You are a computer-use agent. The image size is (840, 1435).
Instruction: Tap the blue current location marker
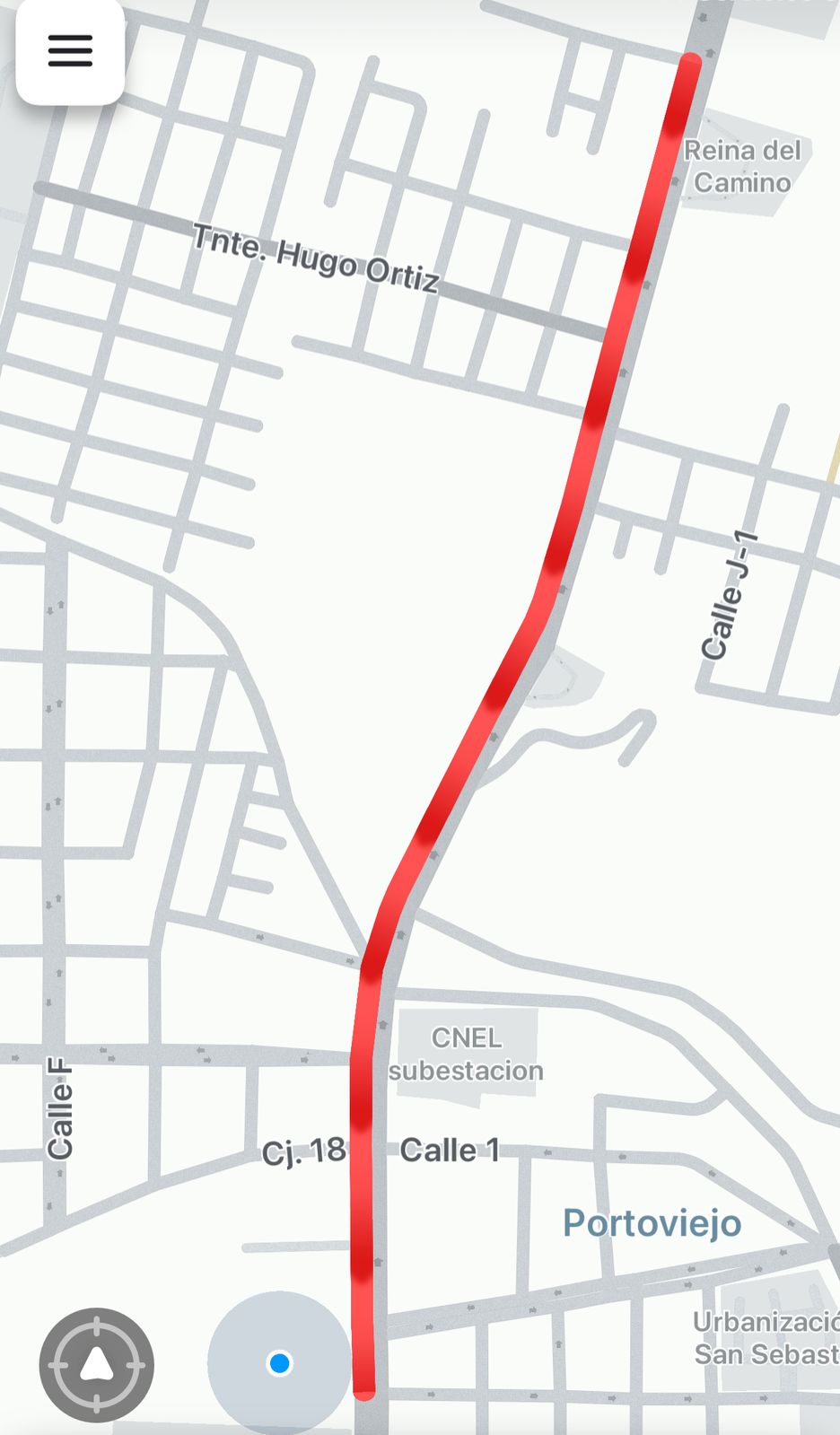click(x=280, y=1363)
